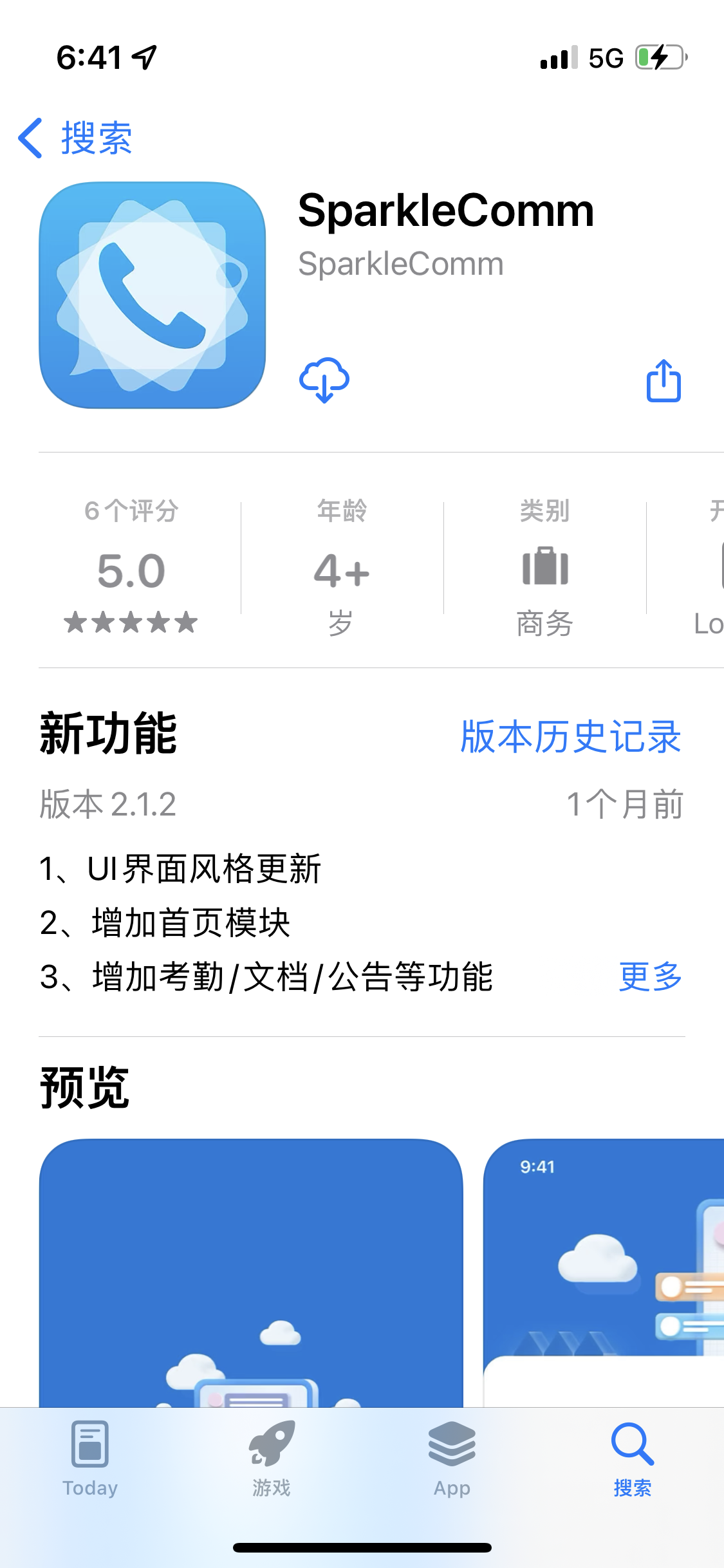Open the 商务 category
The width and height of the screenshot is (724, 1568).
[x=544, y=565]
